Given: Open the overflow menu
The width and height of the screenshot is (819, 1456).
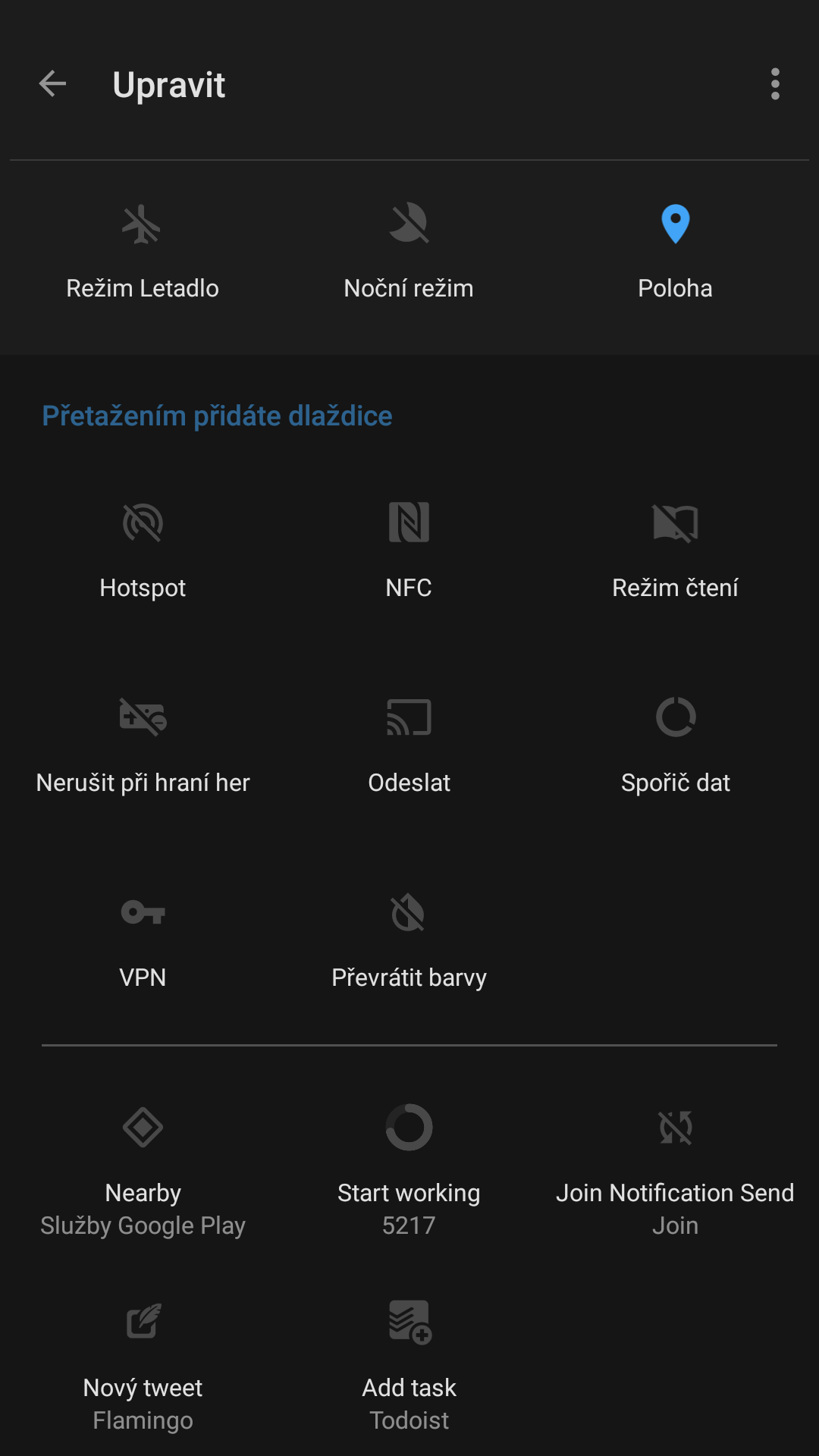Looking at the screenshot, I should (775, 84).
